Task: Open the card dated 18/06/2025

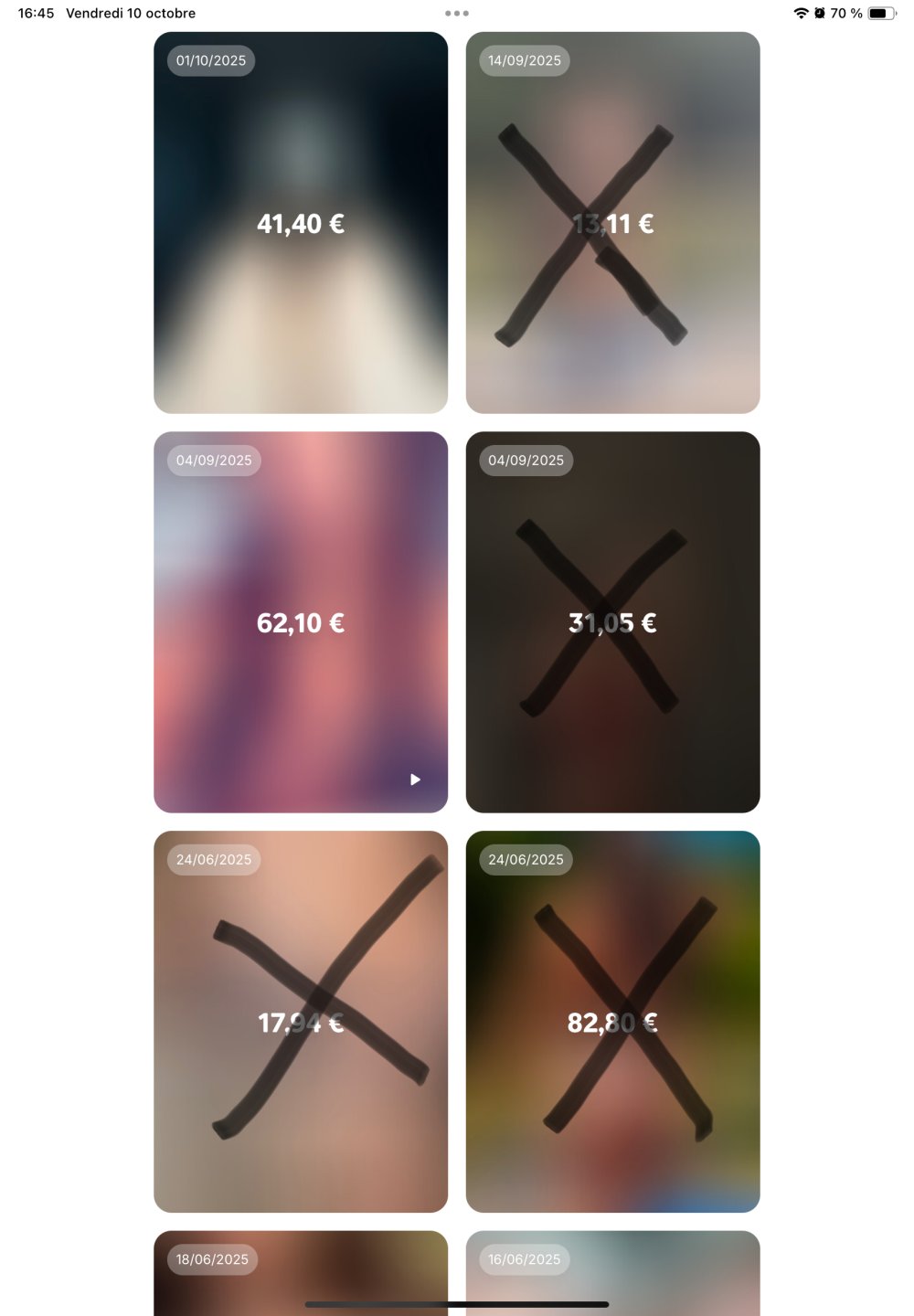Action: click(301, 1275)
